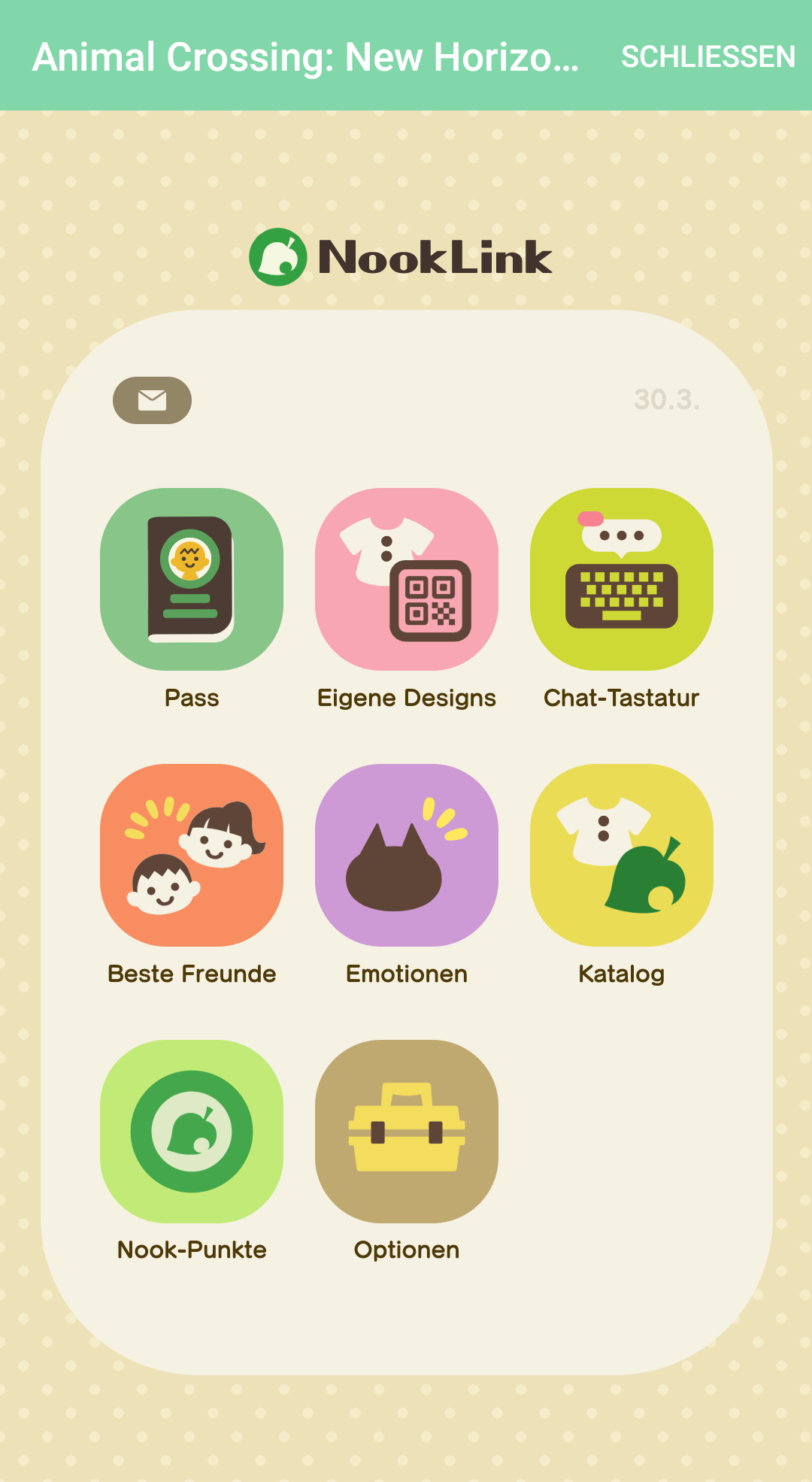Open the Chat-Tastatur keyboard
Viewport: 812px width, 1482px height.
[622, 579]
